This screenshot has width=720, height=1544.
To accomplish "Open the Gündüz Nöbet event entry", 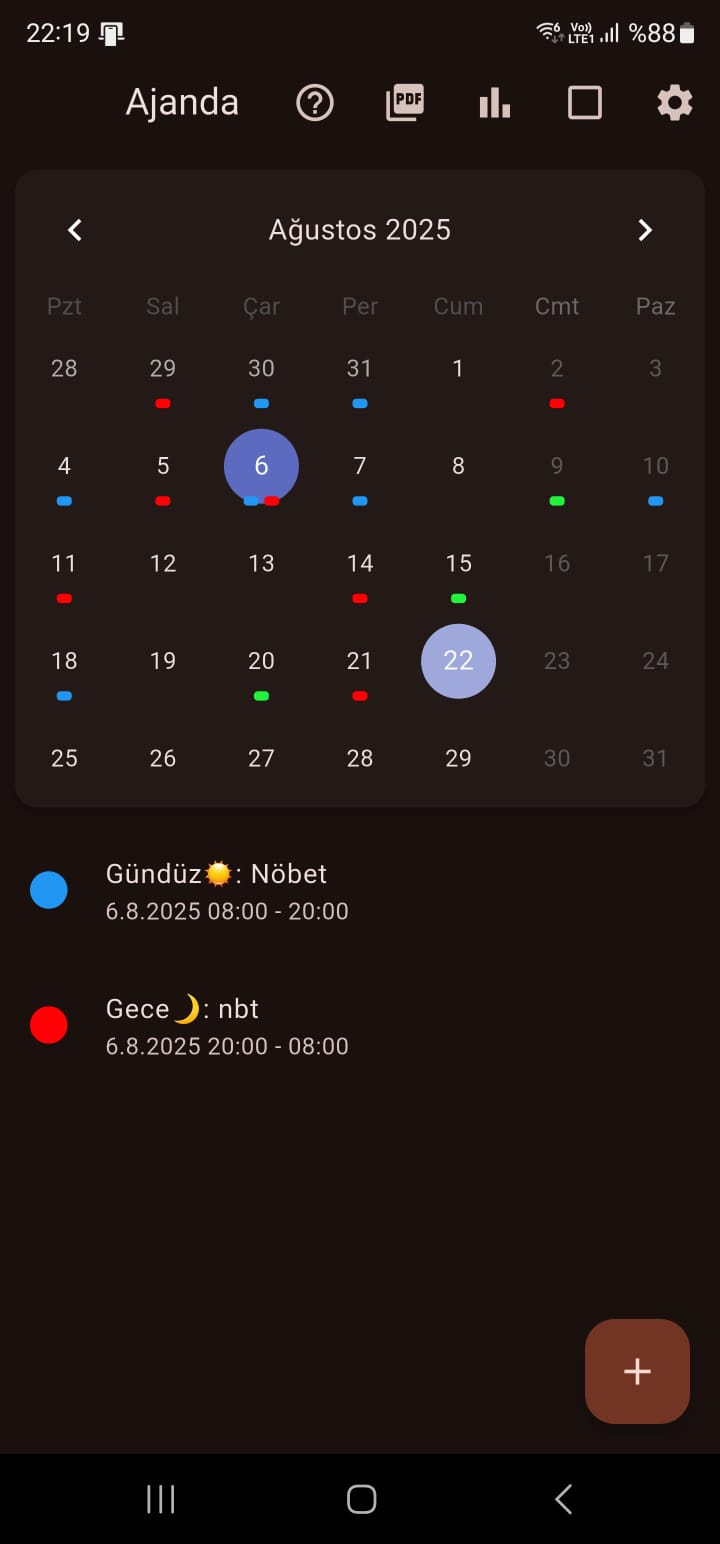I will [x=216, y=890].
